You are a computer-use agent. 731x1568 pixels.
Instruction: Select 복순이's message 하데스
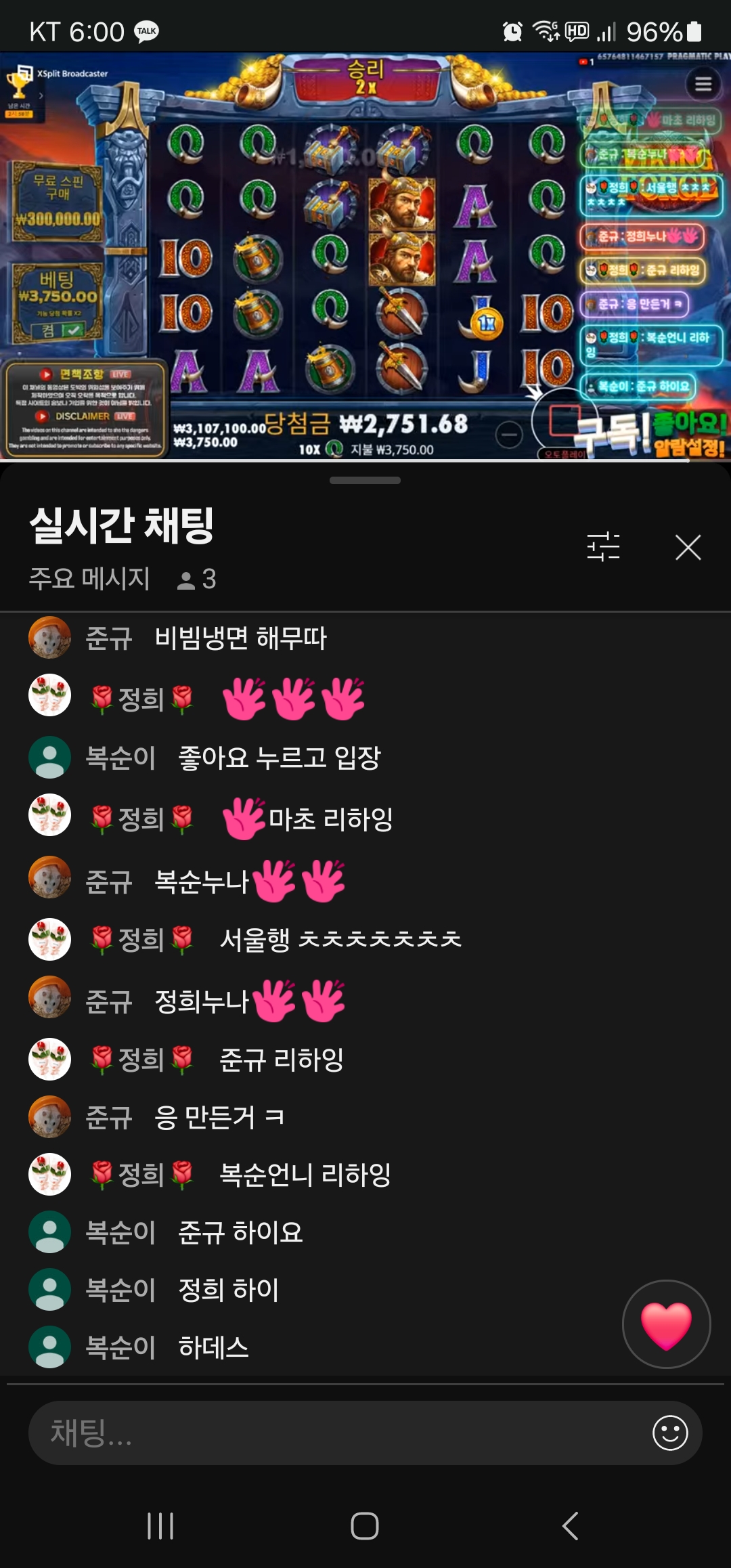pyautogui.click(x=213, y=1347)
